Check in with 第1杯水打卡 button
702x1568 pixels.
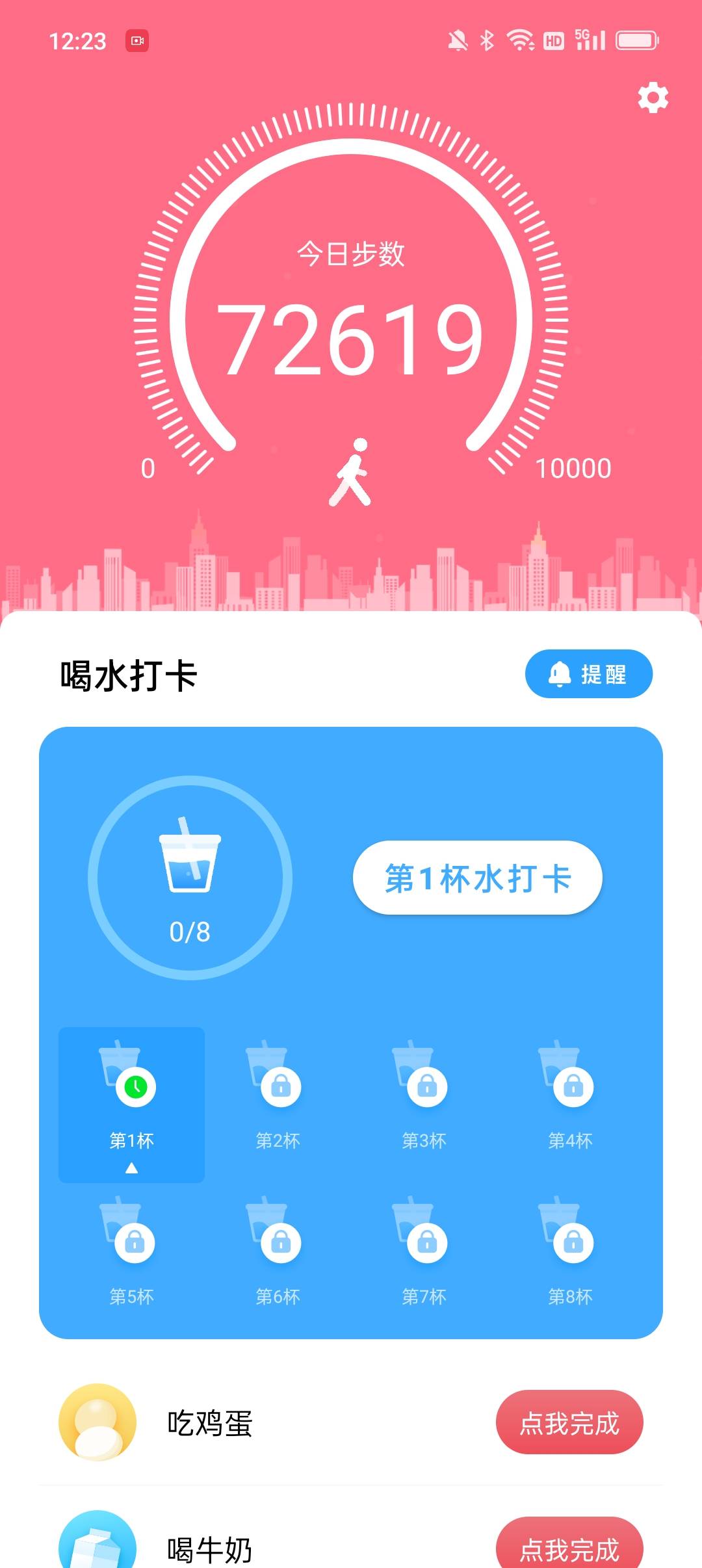[477, 878]
